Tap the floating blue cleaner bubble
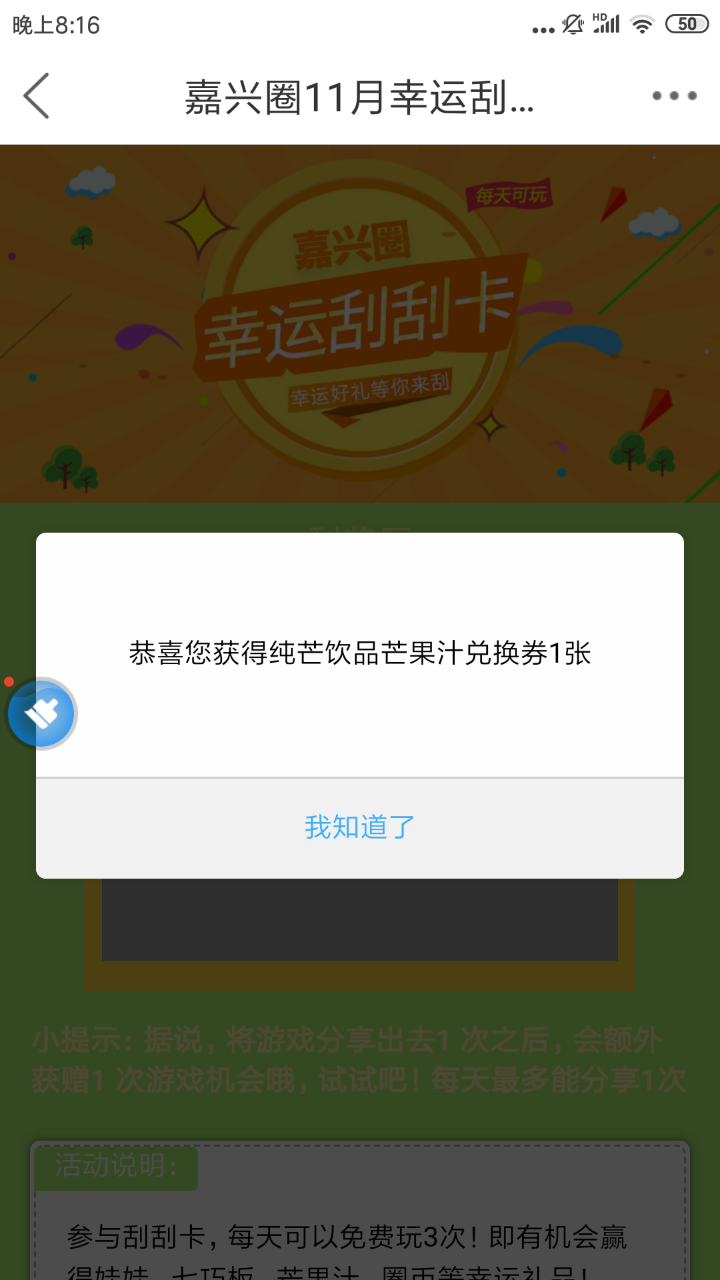The image size is (720, 1280). click(42, 714)
